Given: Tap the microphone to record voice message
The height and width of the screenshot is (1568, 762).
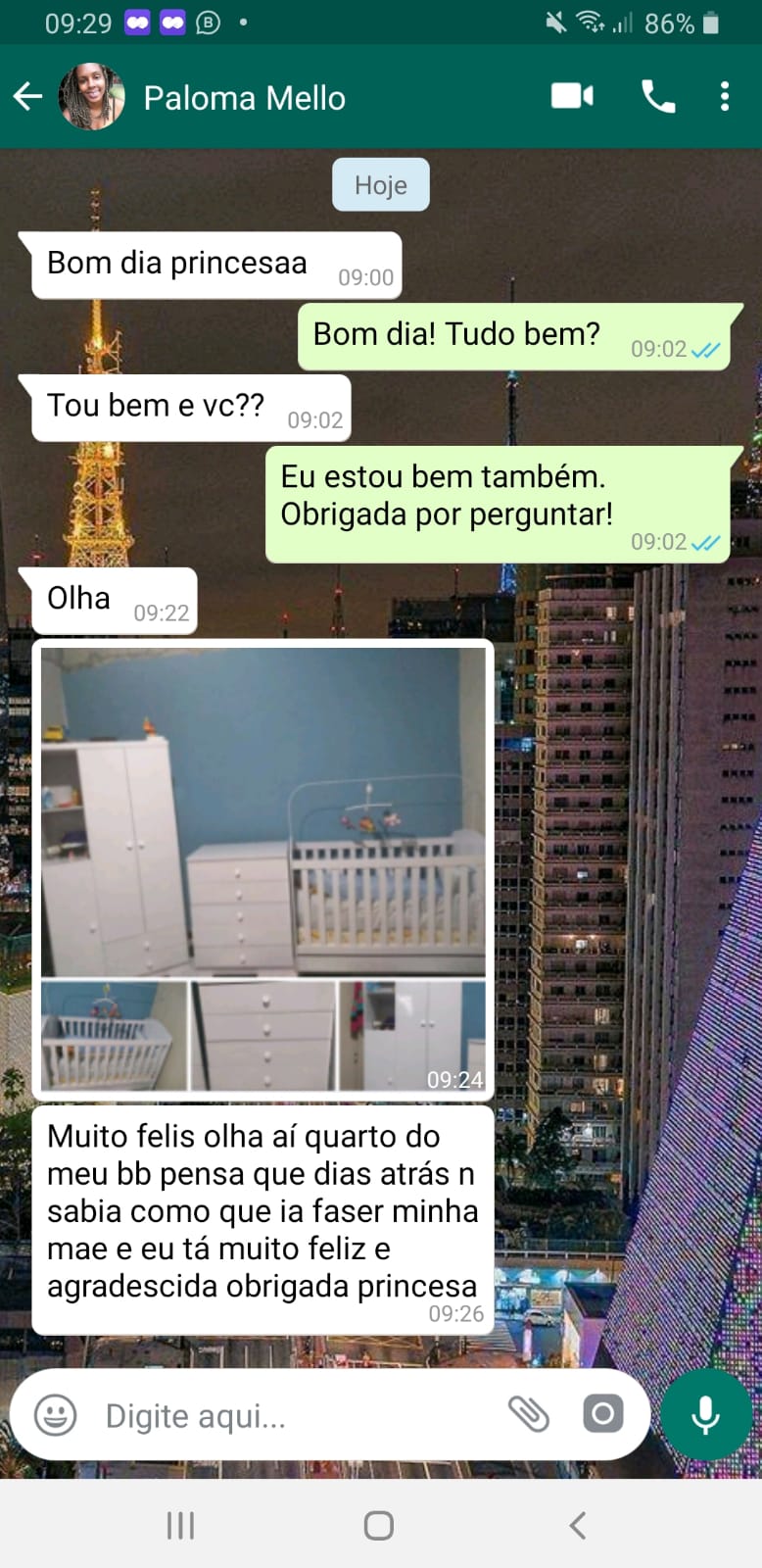Looking at the screenshot, I should pyautogui.click(x=705, y=1414).
